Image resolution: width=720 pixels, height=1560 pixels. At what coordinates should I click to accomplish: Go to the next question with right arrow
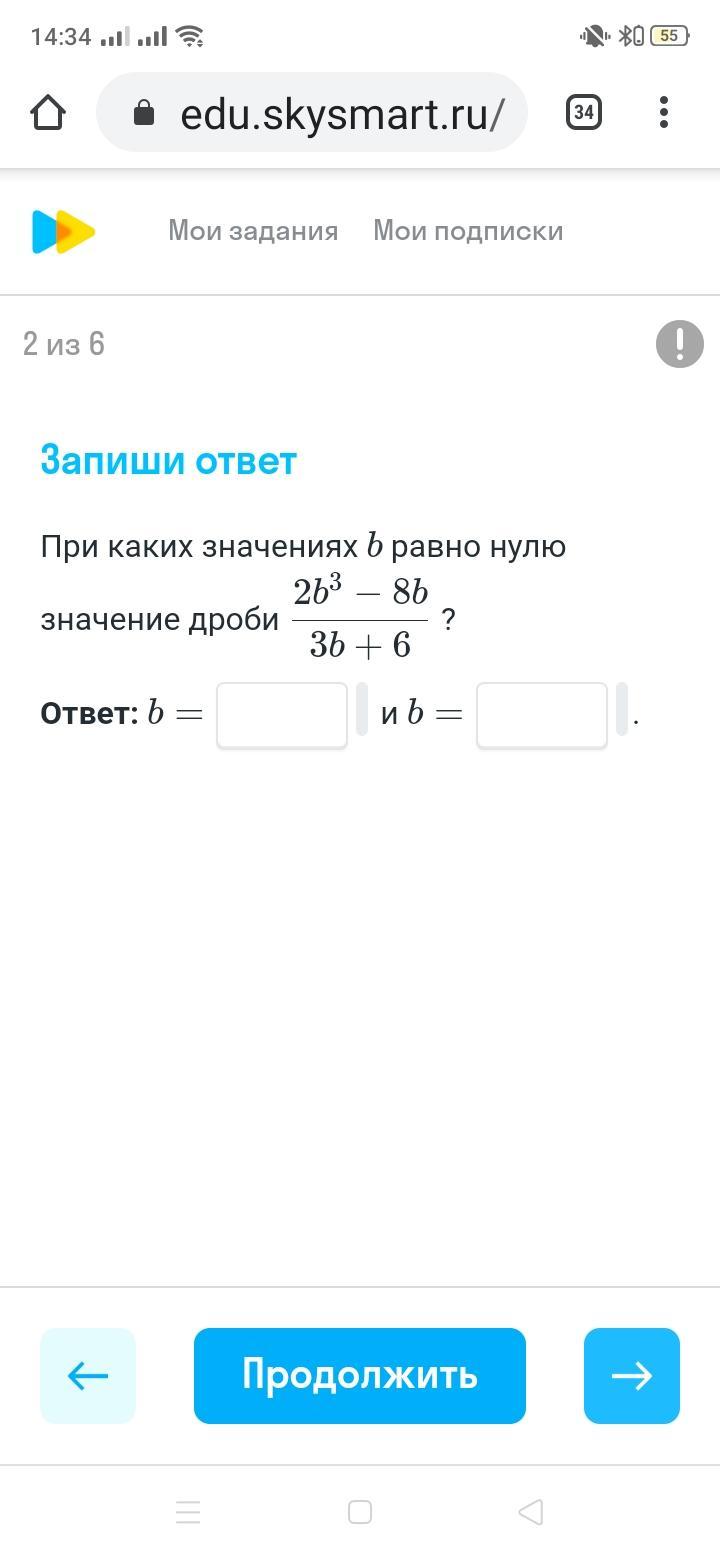(x=632, y=1376)
